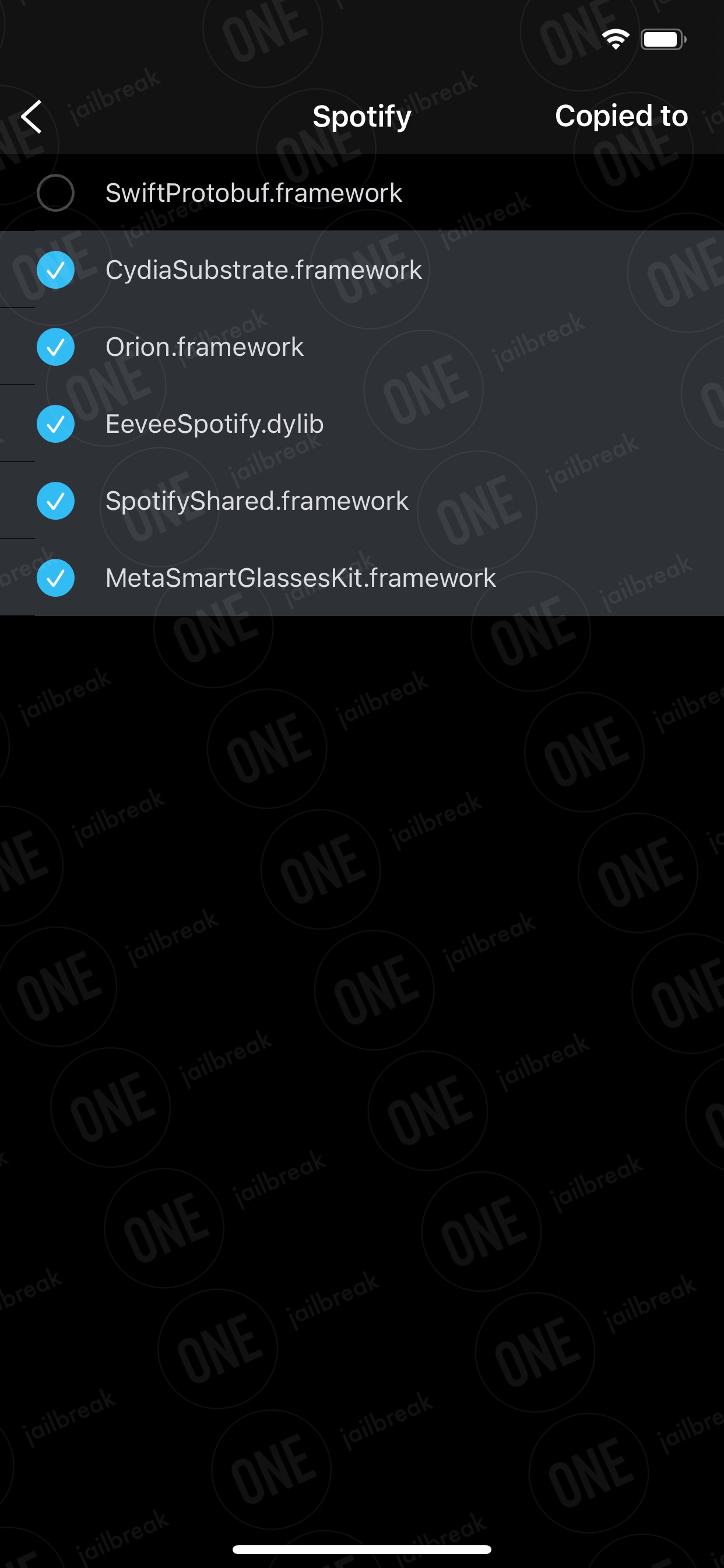Uncheck MetaSmartGlassesKit.framework
This screenshot has width=724, height=1568.
coord(55,577)
